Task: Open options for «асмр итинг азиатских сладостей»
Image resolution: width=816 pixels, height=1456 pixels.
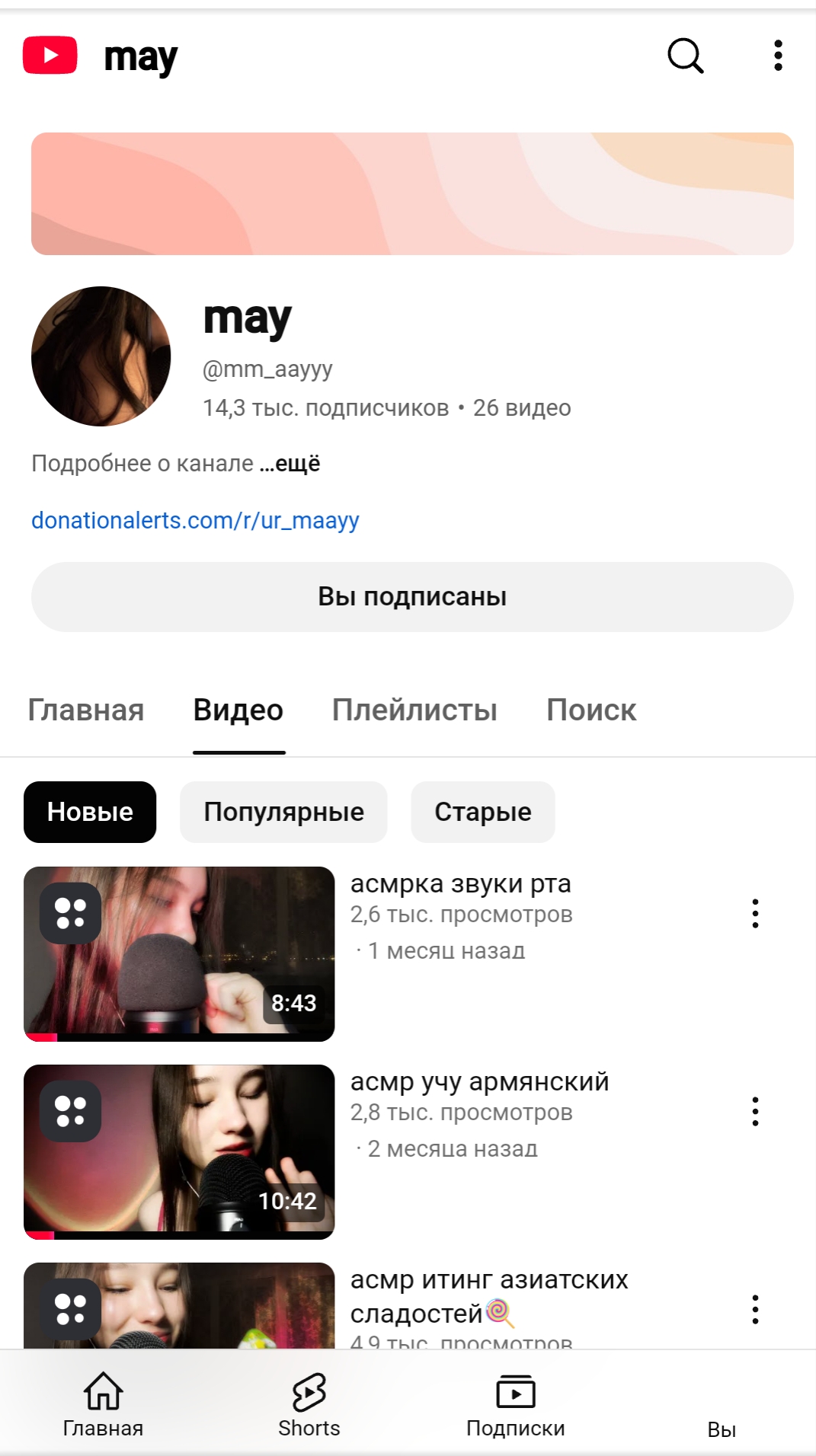Action: [755, 1309]
